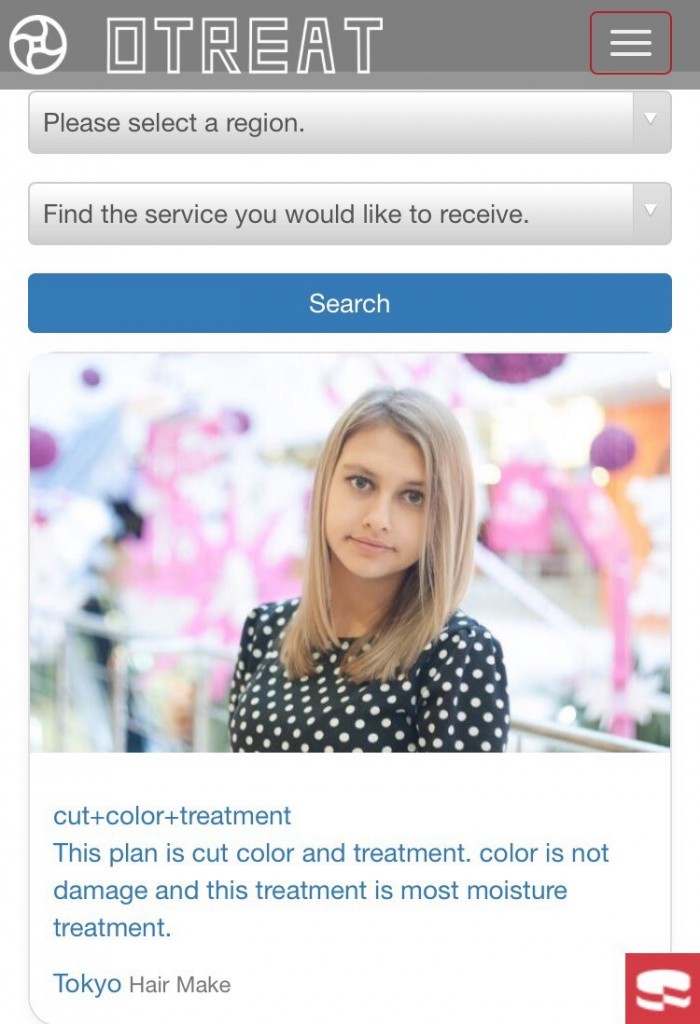Image resolution: width=700 pixels, height=1024 pixels.
Task: Open the cut+color+treatment plan photo
Action: click(349, 552)
